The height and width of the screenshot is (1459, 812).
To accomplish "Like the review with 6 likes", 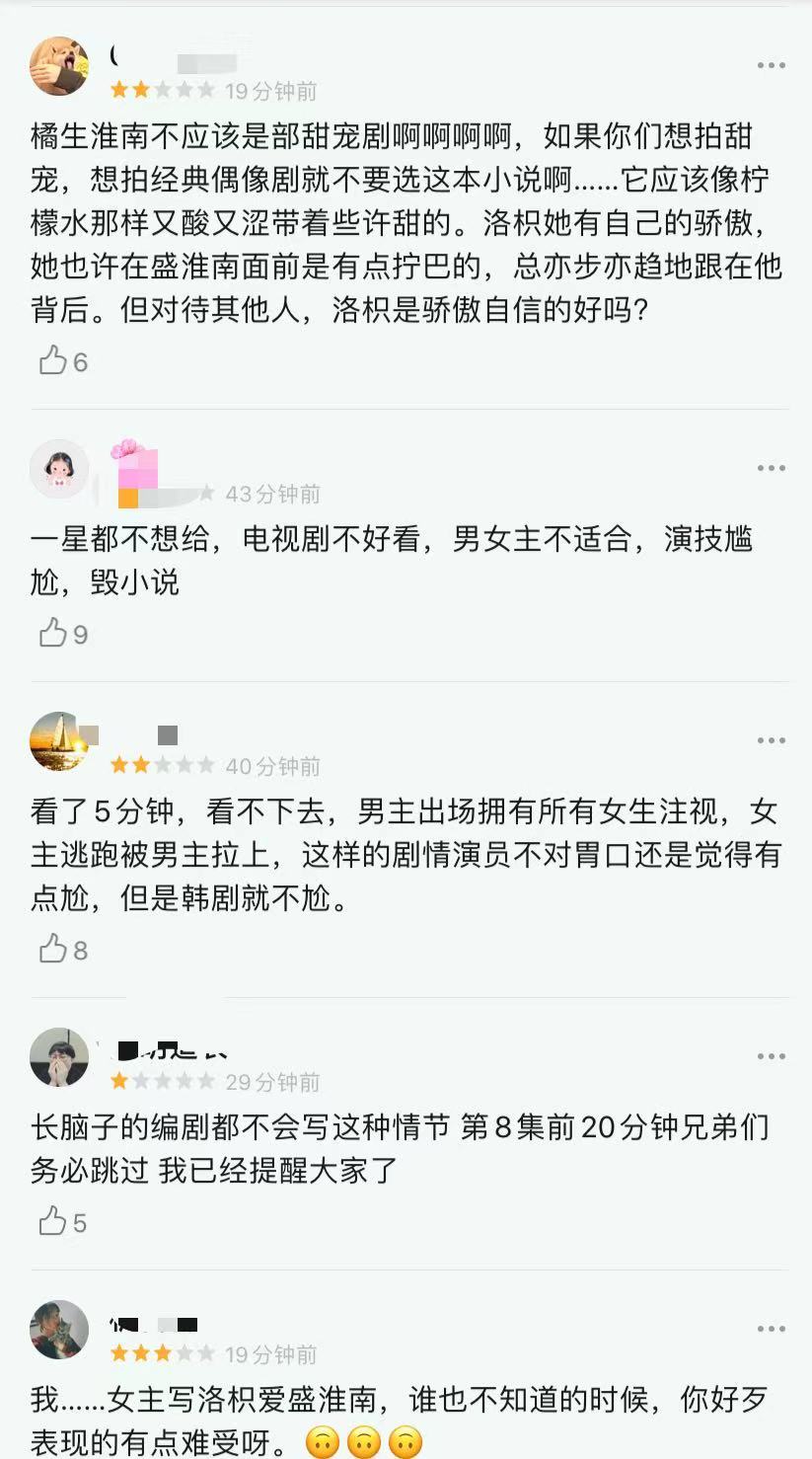I will click(x=53, y=361).
